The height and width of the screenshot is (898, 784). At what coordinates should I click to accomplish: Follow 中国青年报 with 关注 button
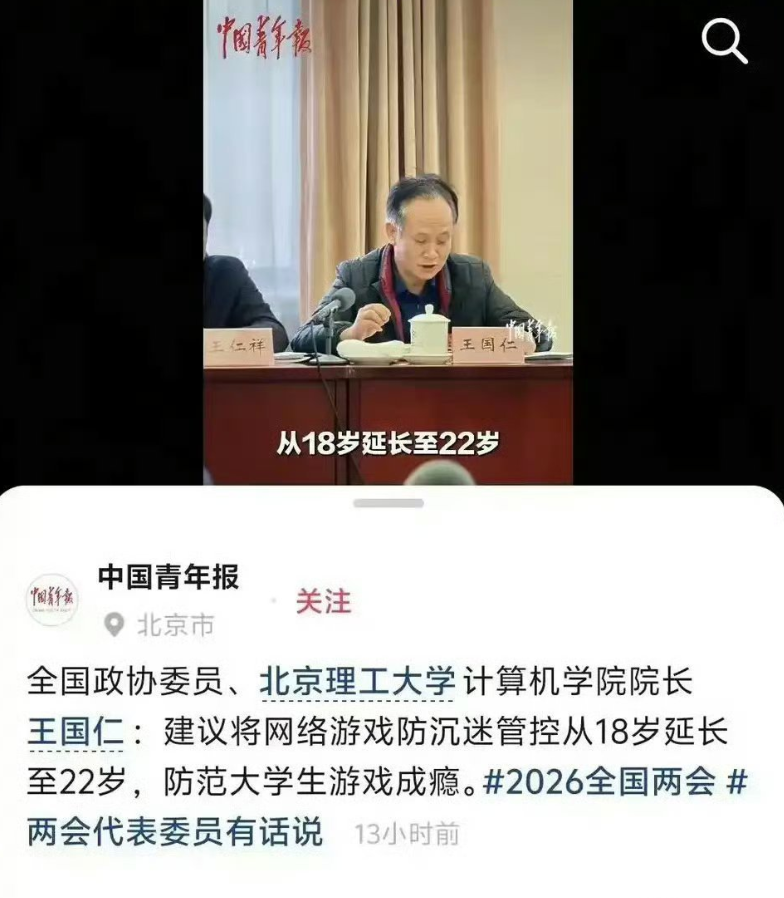[323, 601]
